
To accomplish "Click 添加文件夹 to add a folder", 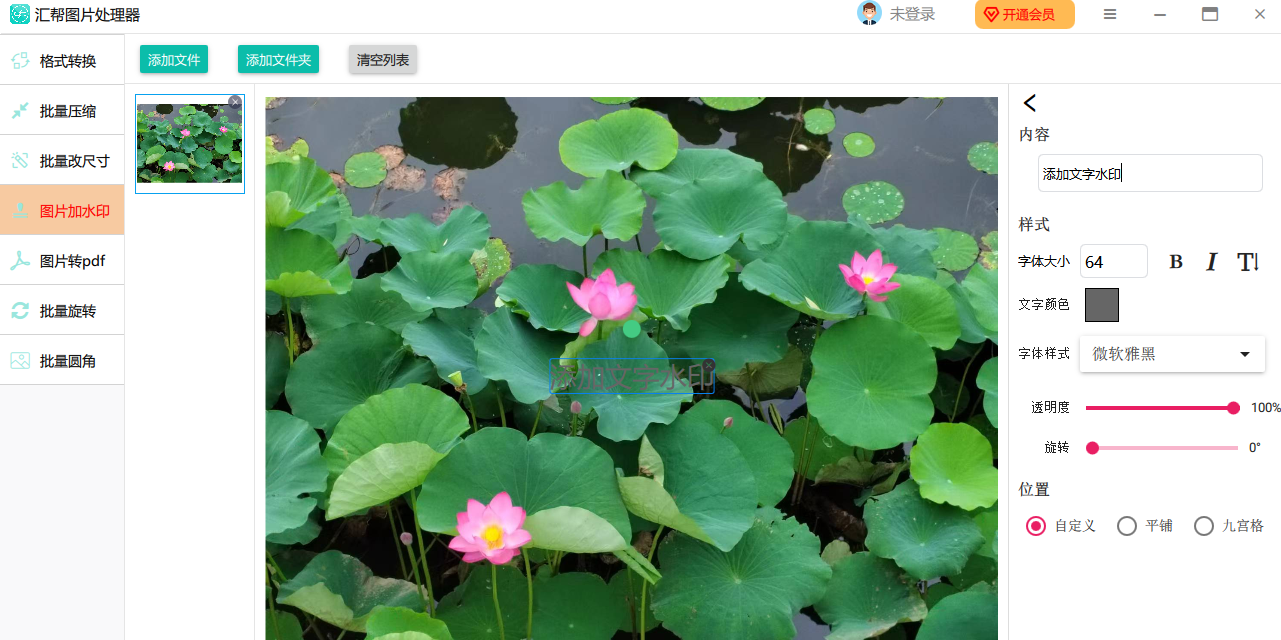I will pyautogui.click(x=278, y=60).
